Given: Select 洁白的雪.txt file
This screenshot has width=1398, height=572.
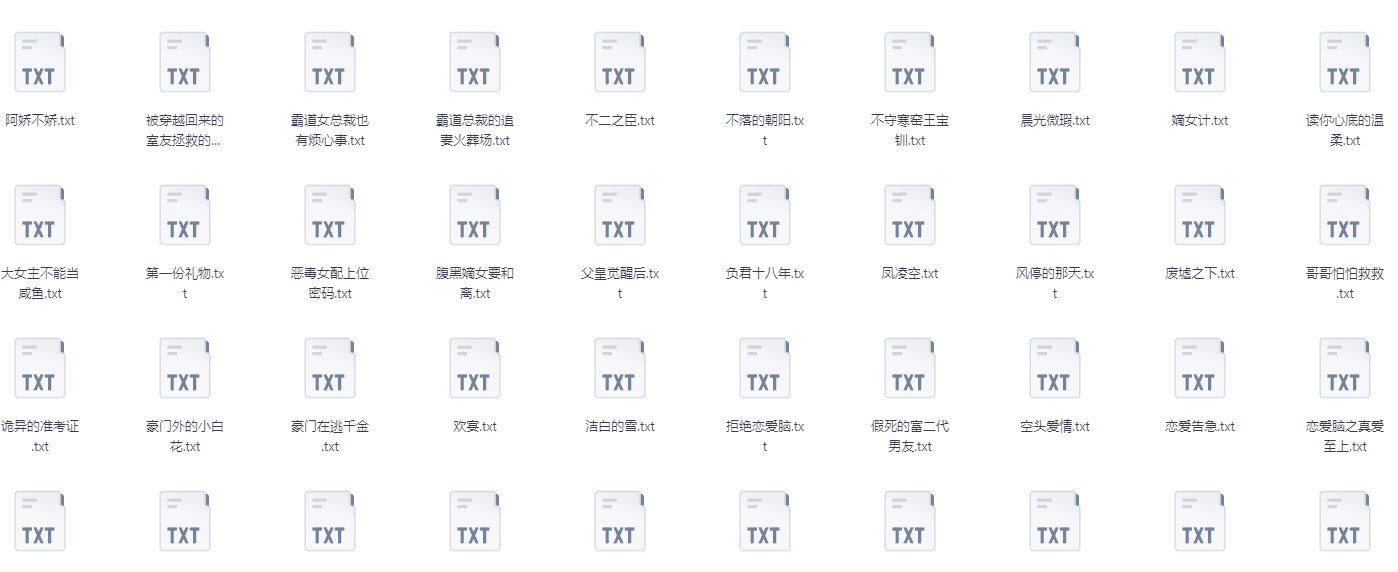Looking at the screenshot, I should [x=620, y=370].
